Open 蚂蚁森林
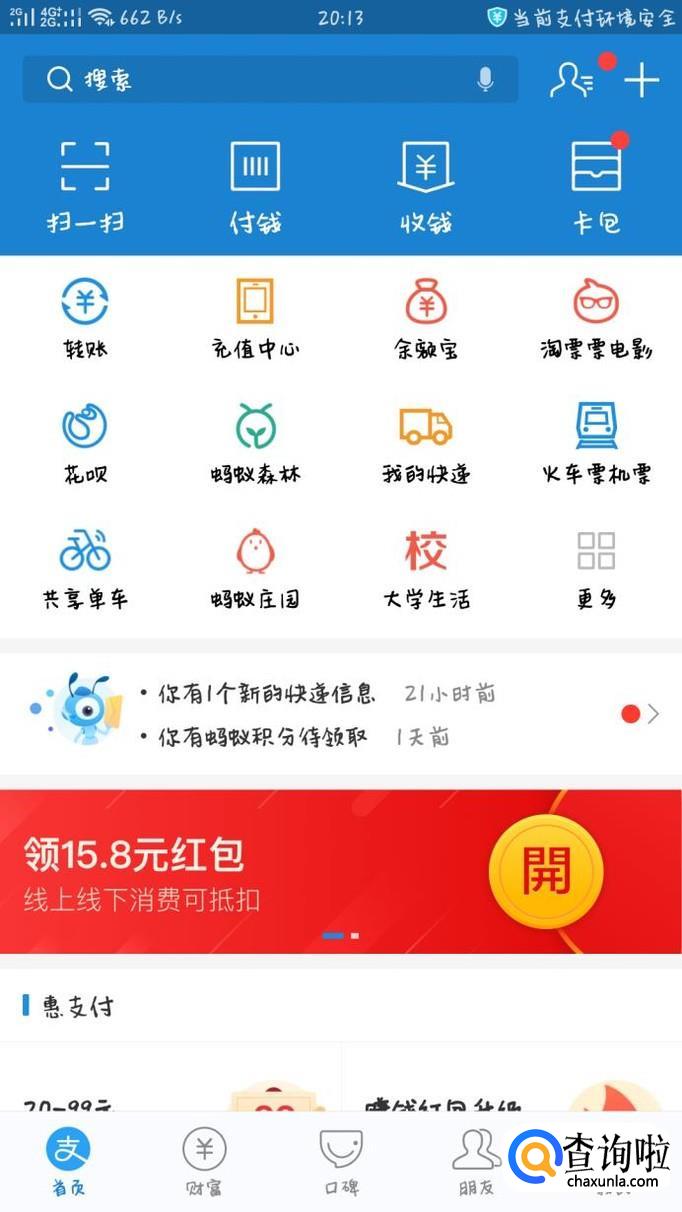682x1212 pixels. point(256,444)
